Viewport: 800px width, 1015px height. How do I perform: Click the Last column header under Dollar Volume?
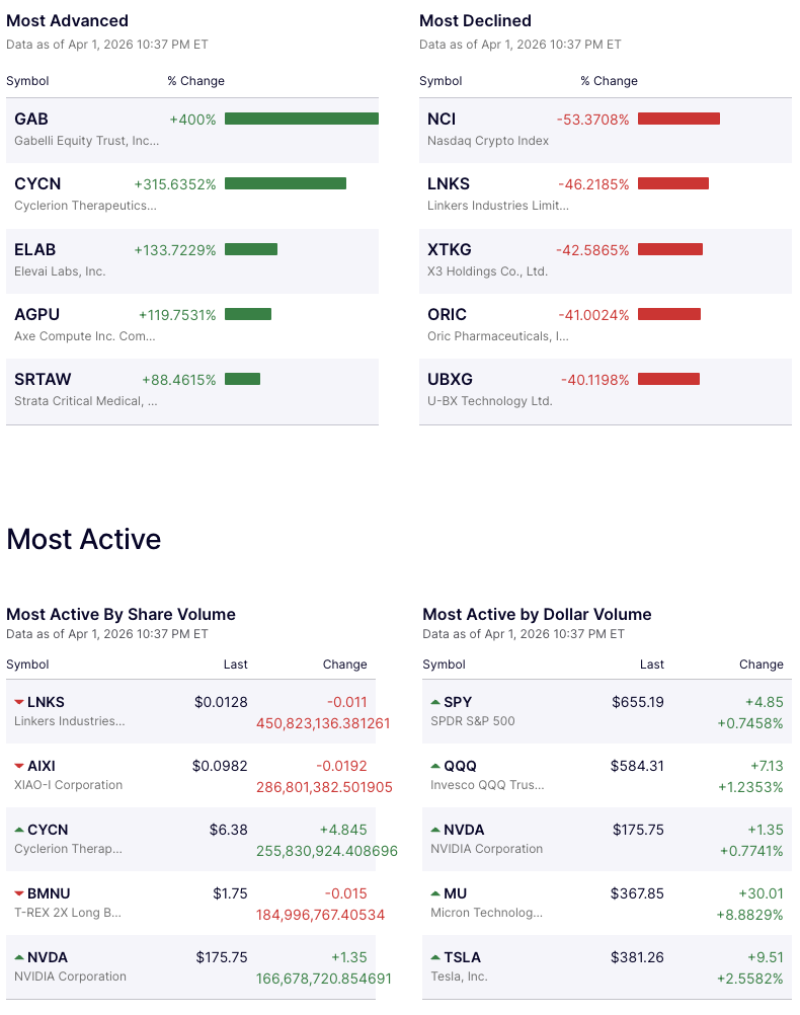[652, 664]
